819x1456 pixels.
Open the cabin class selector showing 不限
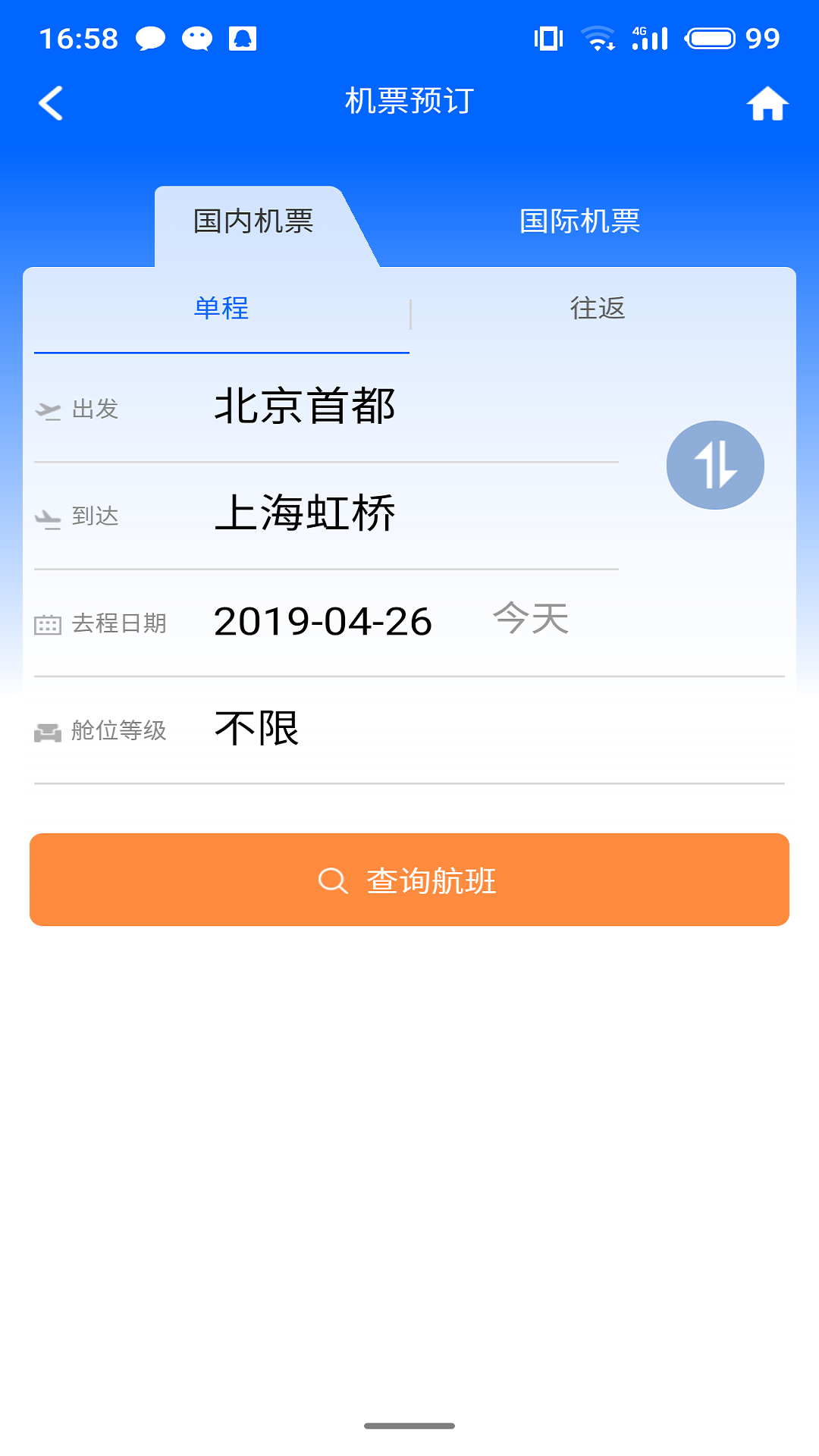tap(258, 729)
